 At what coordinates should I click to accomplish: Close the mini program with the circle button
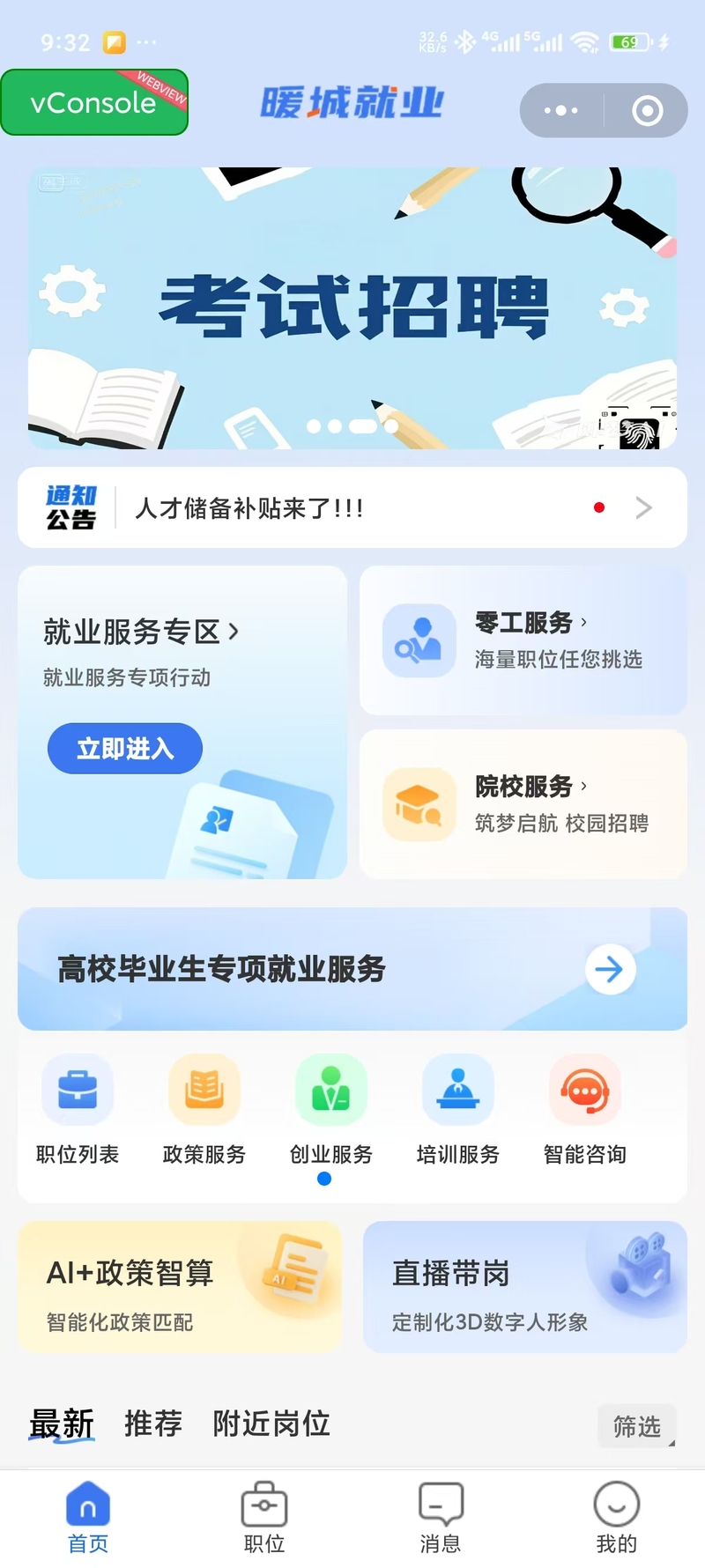coord(647,110)
